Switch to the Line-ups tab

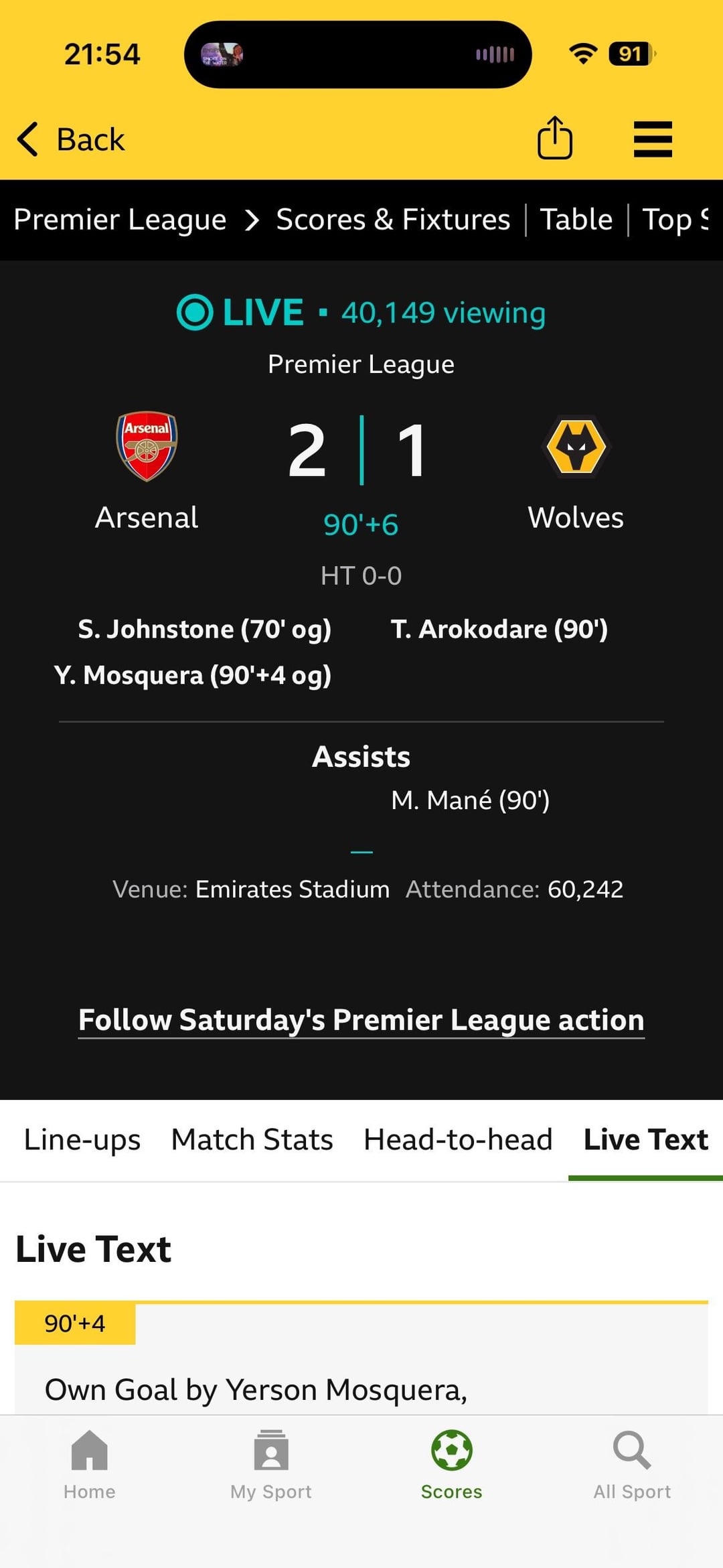(x=82, y=1139)
